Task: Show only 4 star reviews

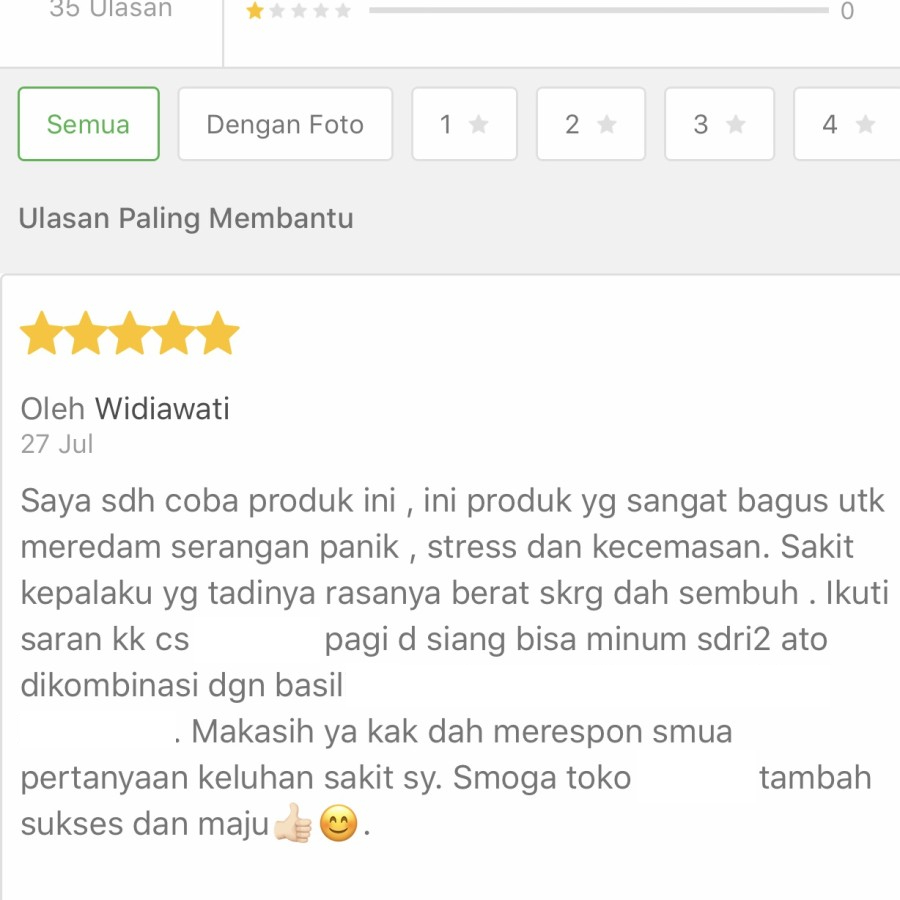Action: [847, 124]
